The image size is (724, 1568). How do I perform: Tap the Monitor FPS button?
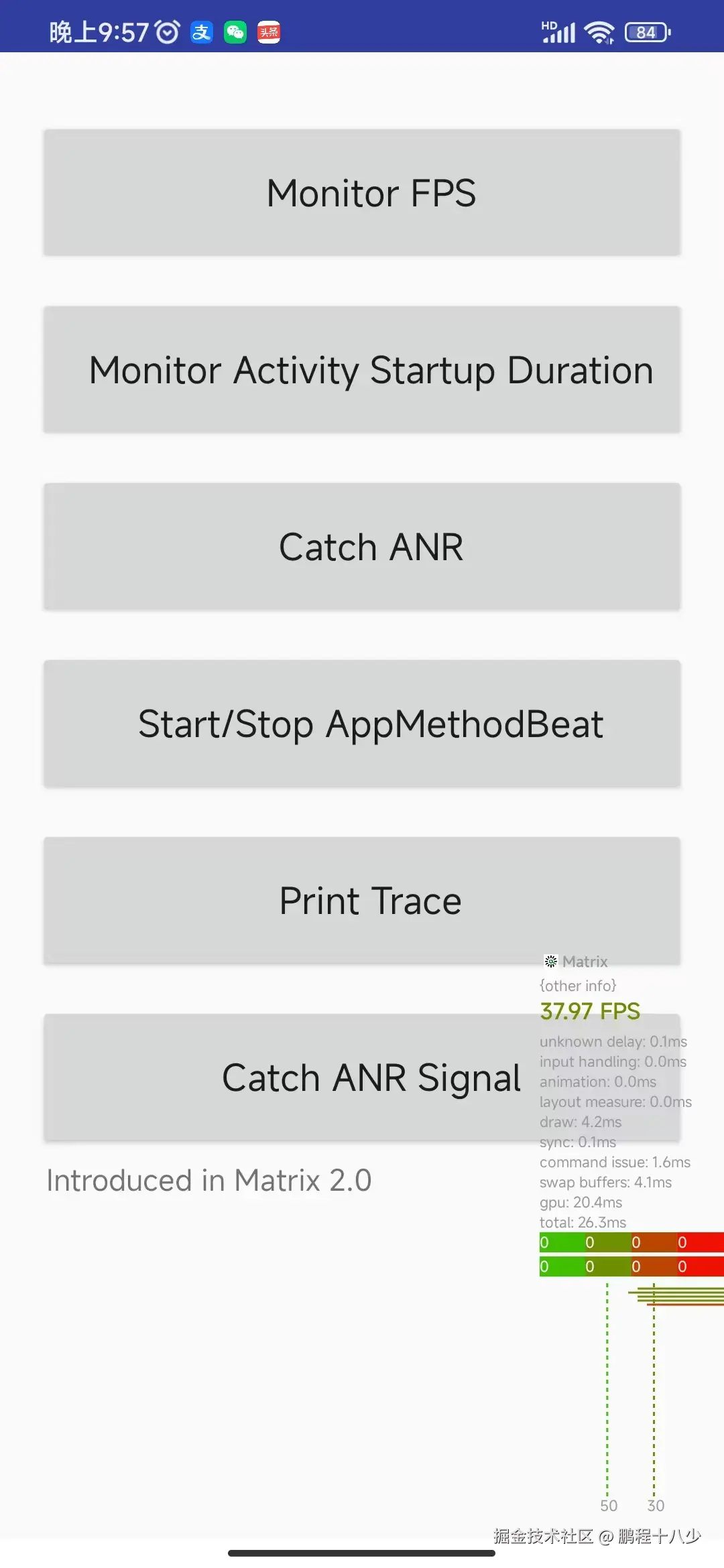click(362, 192)
